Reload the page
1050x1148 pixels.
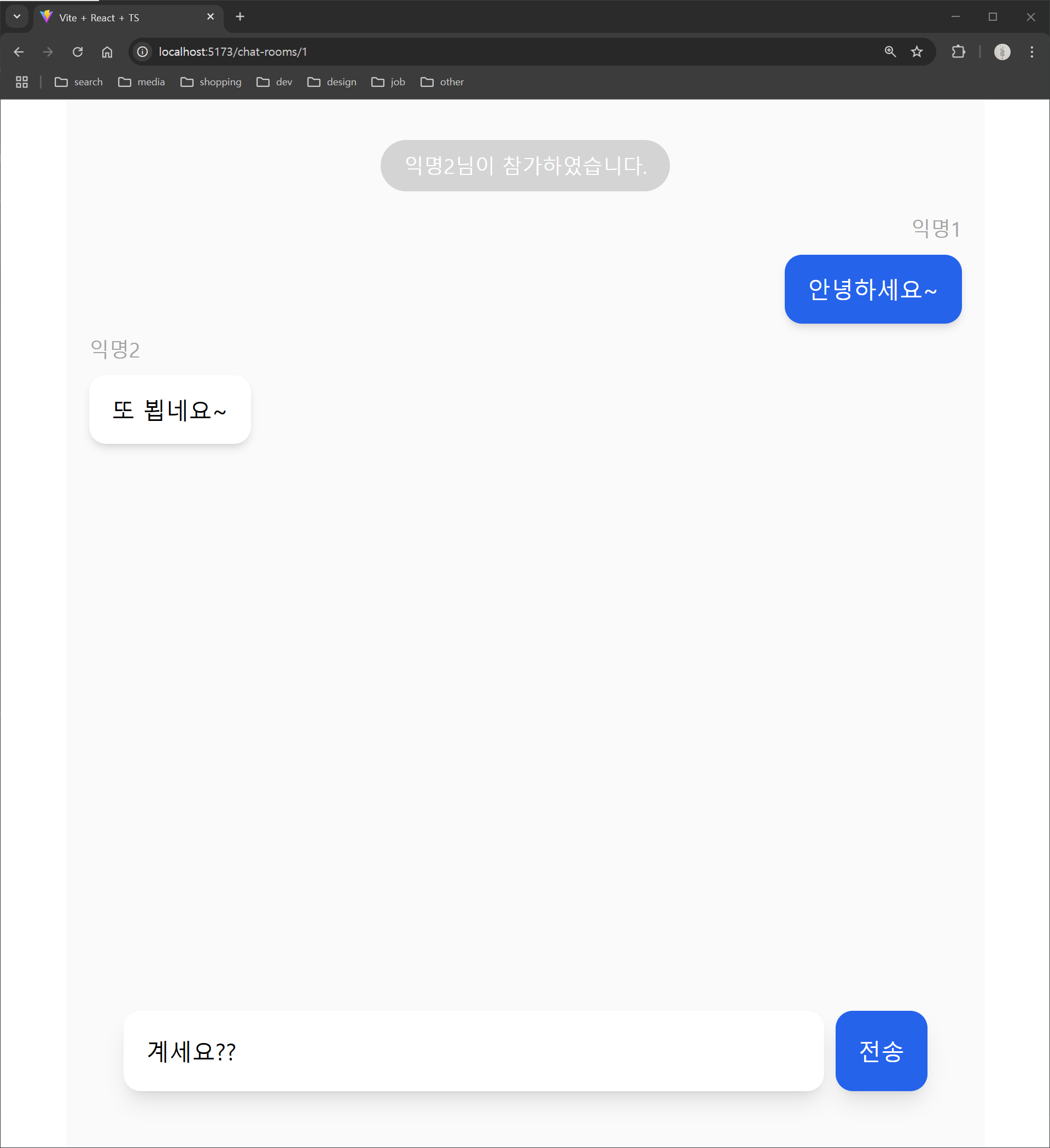point(78,52)
